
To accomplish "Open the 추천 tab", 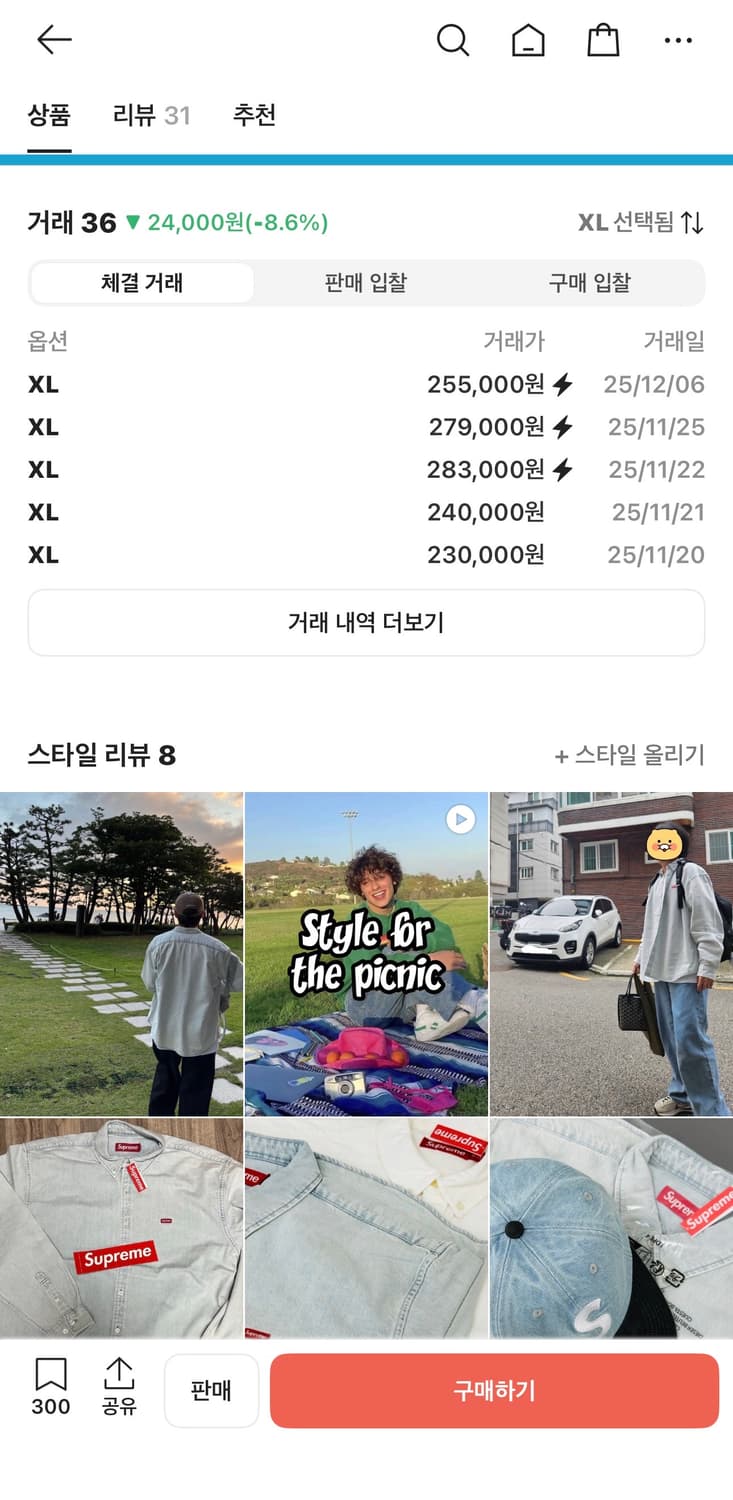I will click(255, 116).
